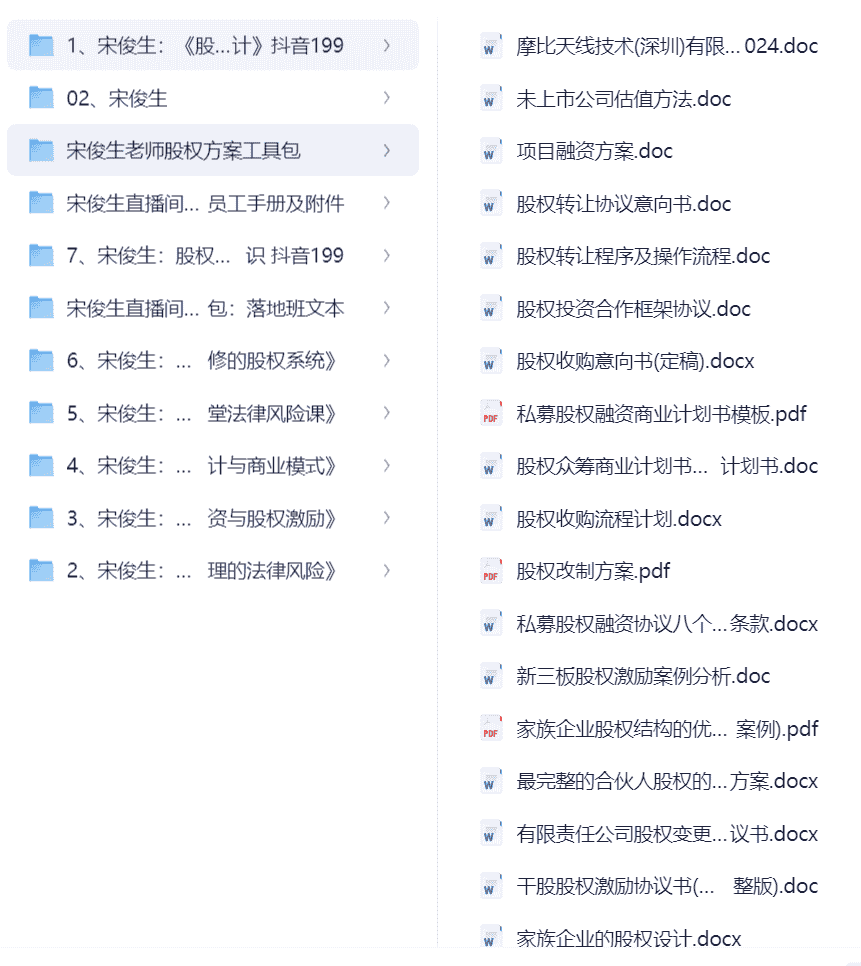
Task: Open the folder 02、宋俊生
Action: tap(117, 98)
